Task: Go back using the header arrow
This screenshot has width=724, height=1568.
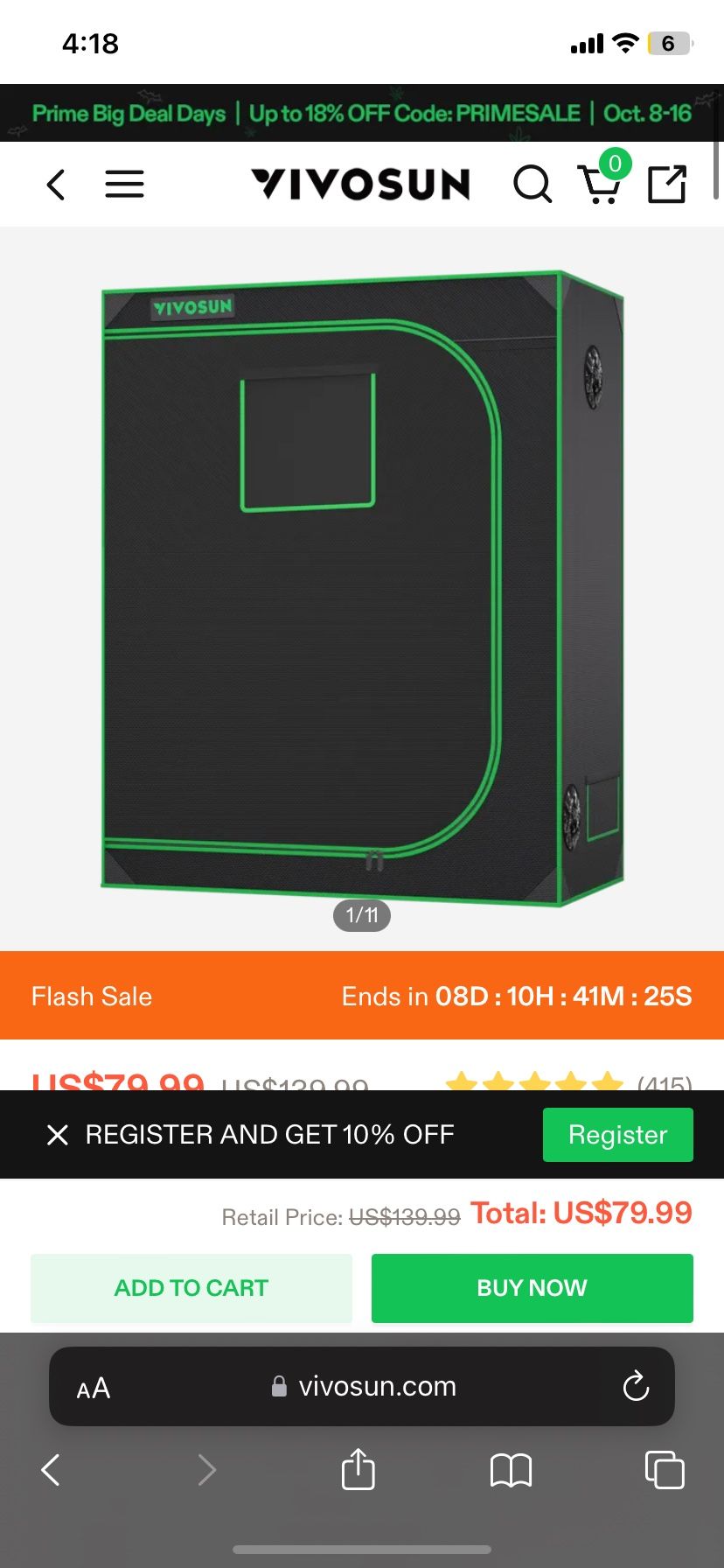Action: (x=56, y=185)
